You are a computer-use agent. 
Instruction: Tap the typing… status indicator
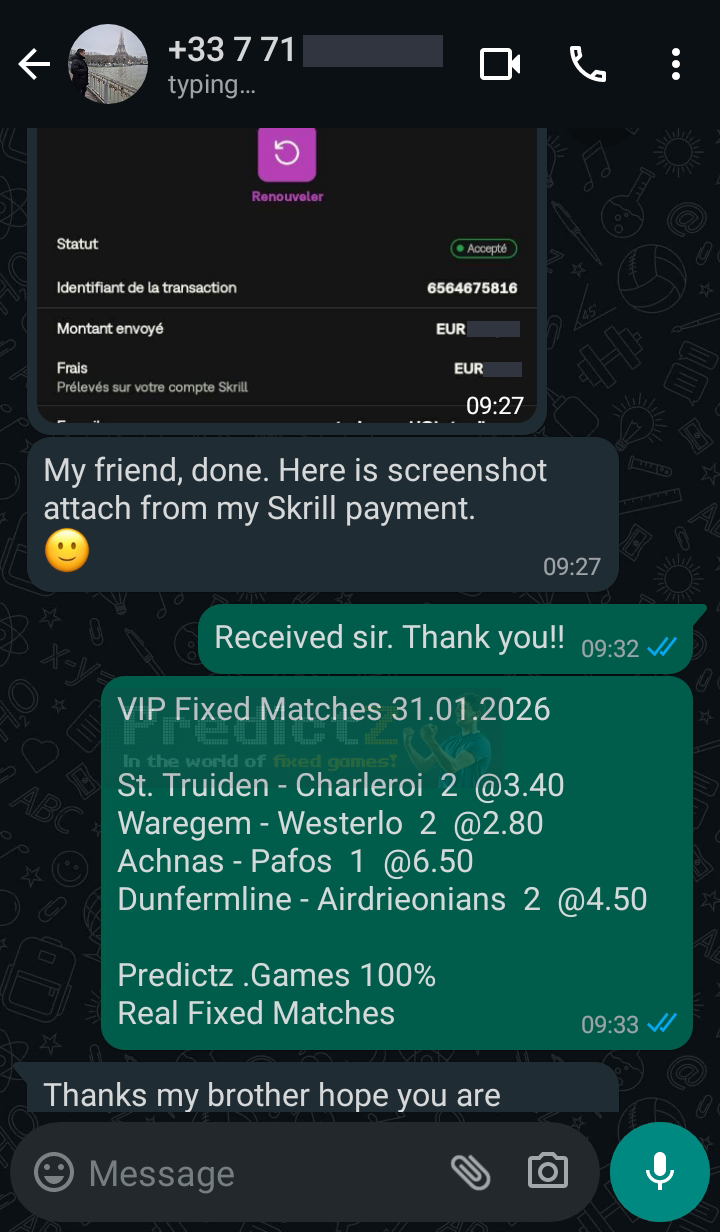[x=210, y=86]
